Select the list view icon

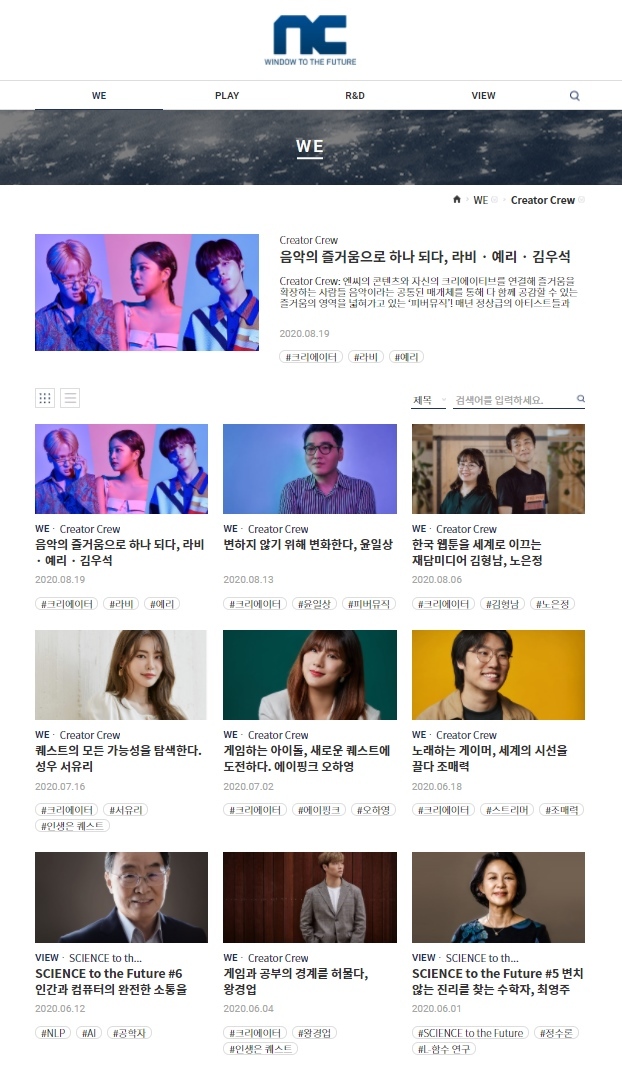click(70, 398)
